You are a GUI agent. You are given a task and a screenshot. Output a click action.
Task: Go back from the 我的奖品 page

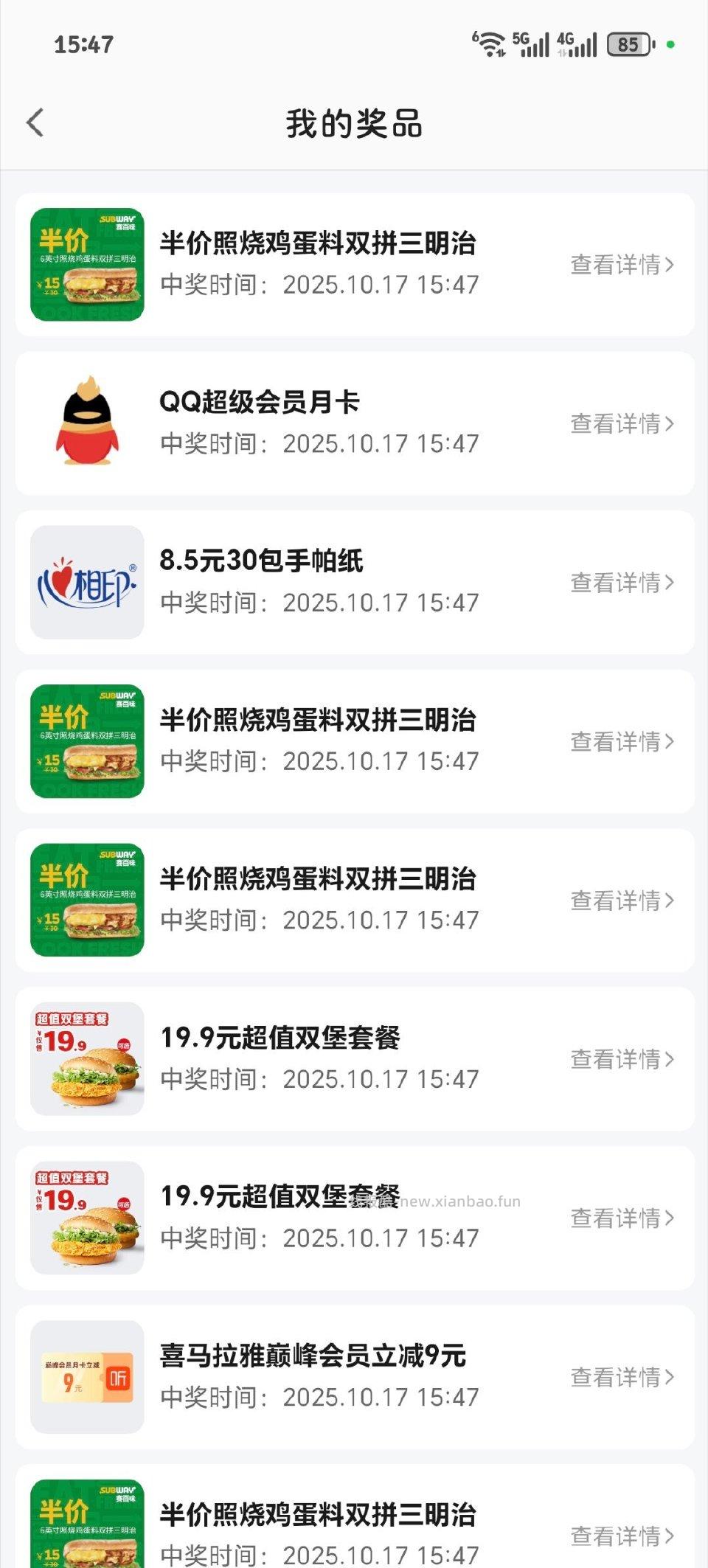[35, 122]
